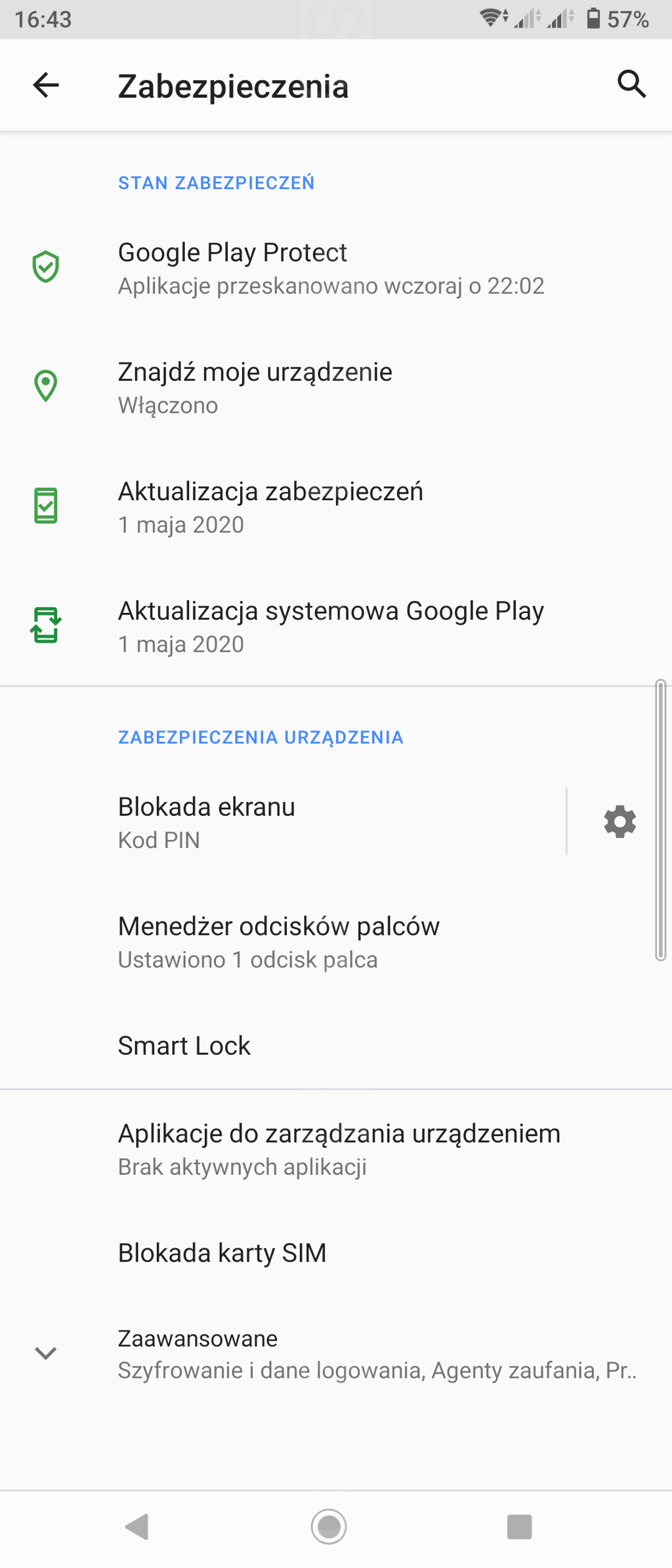This screenshot has width=672, height=1568.
Task: Tap the system home button
Action: coord(329,1527)
